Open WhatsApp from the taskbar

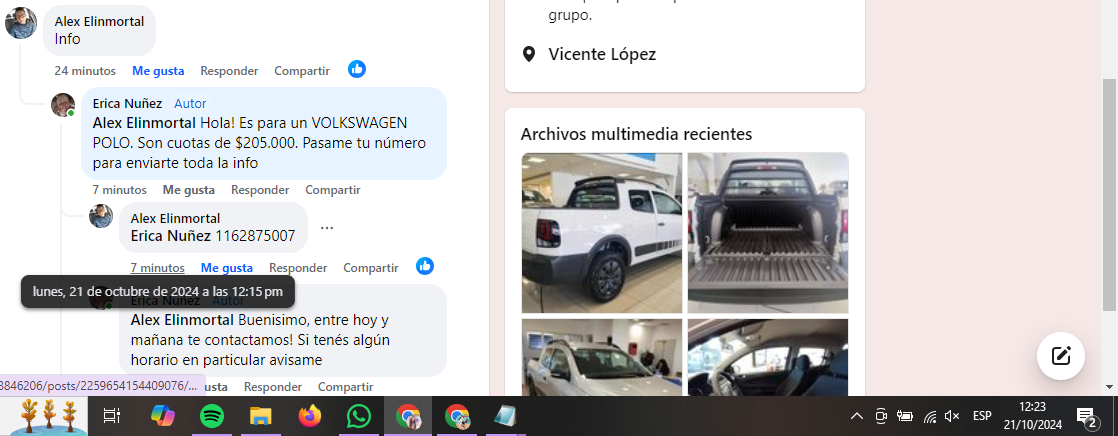[359, 416]
